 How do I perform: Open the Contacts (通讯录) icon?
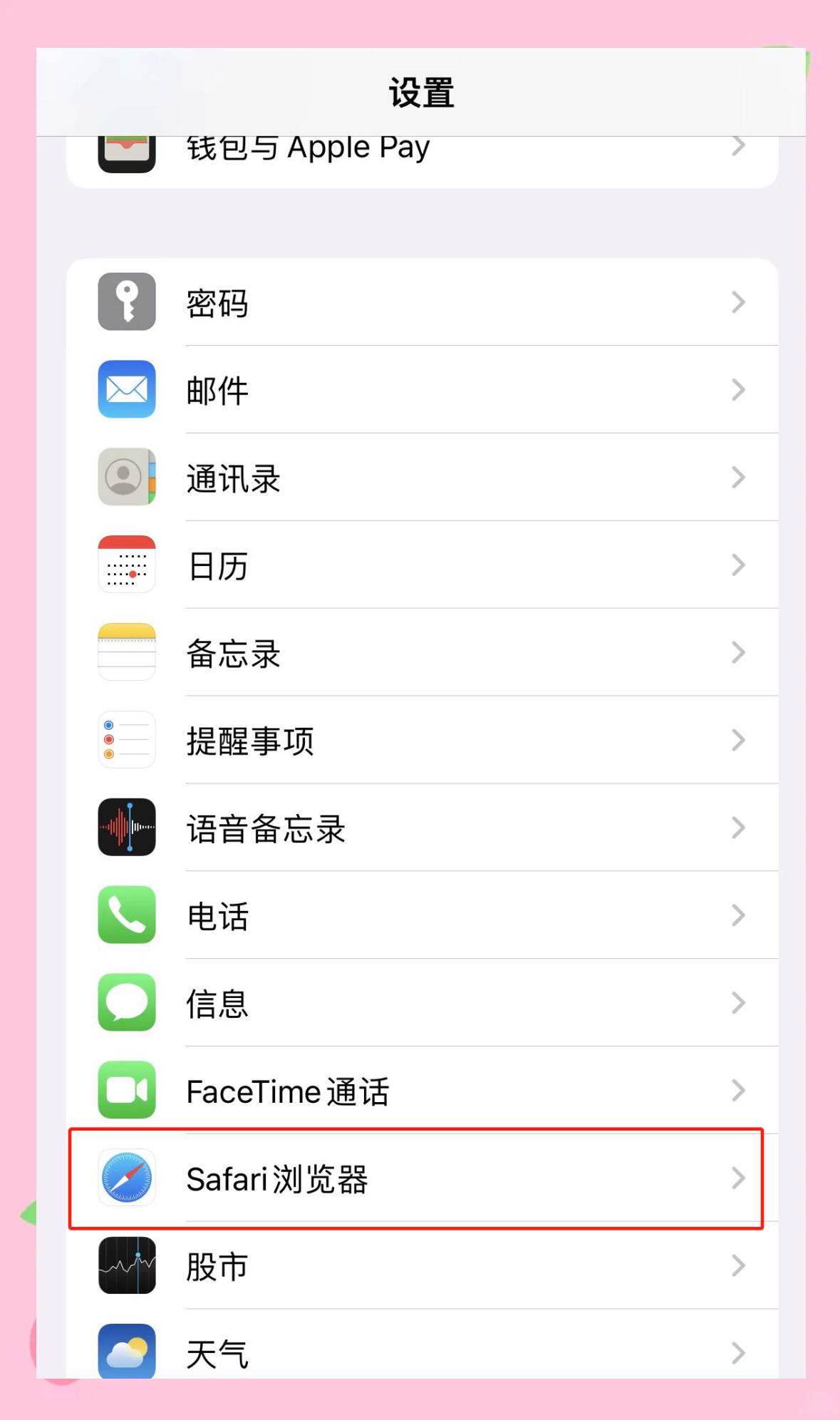pyautogui.click(x=126, y=478)
